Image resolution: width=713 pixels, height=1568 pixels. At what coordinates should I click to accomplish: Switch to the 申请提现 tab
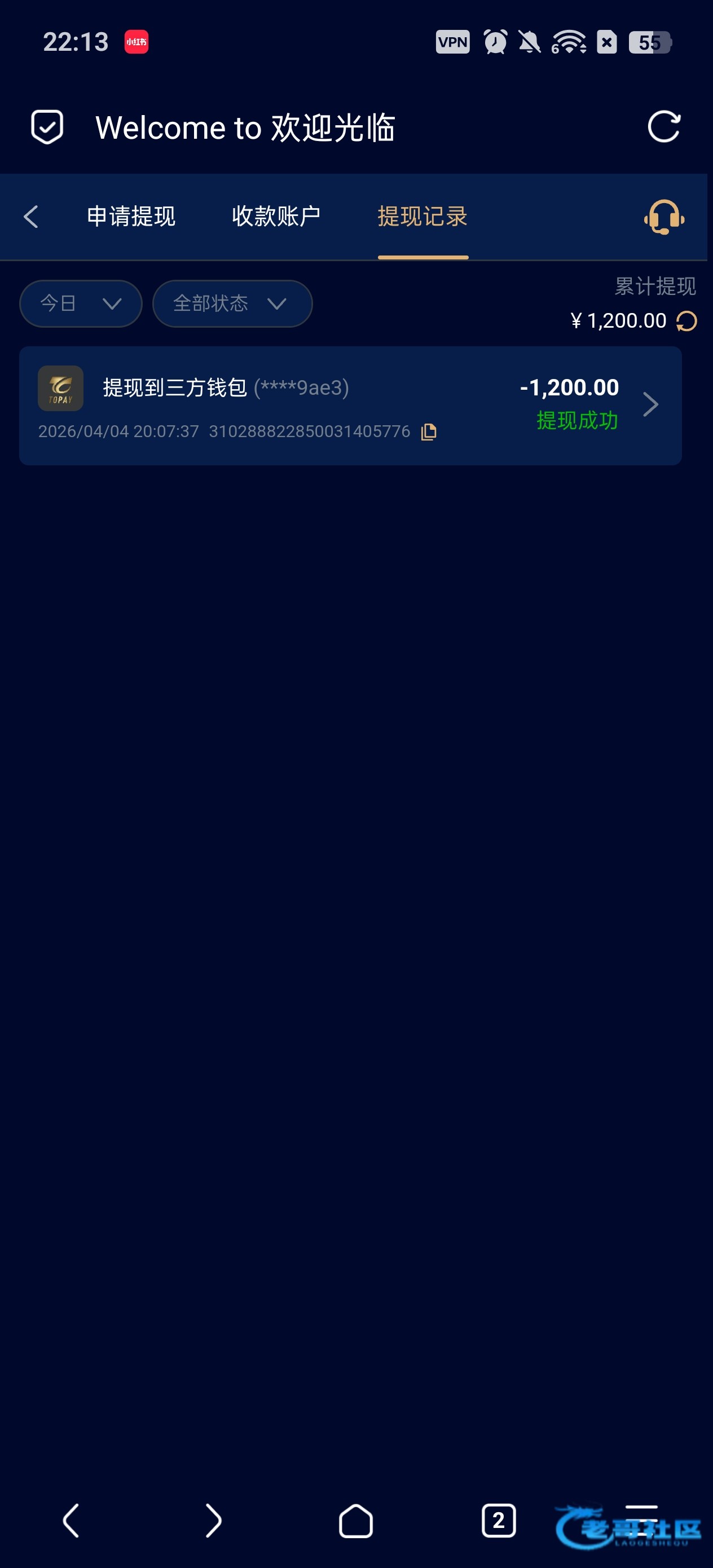[131, 217]
